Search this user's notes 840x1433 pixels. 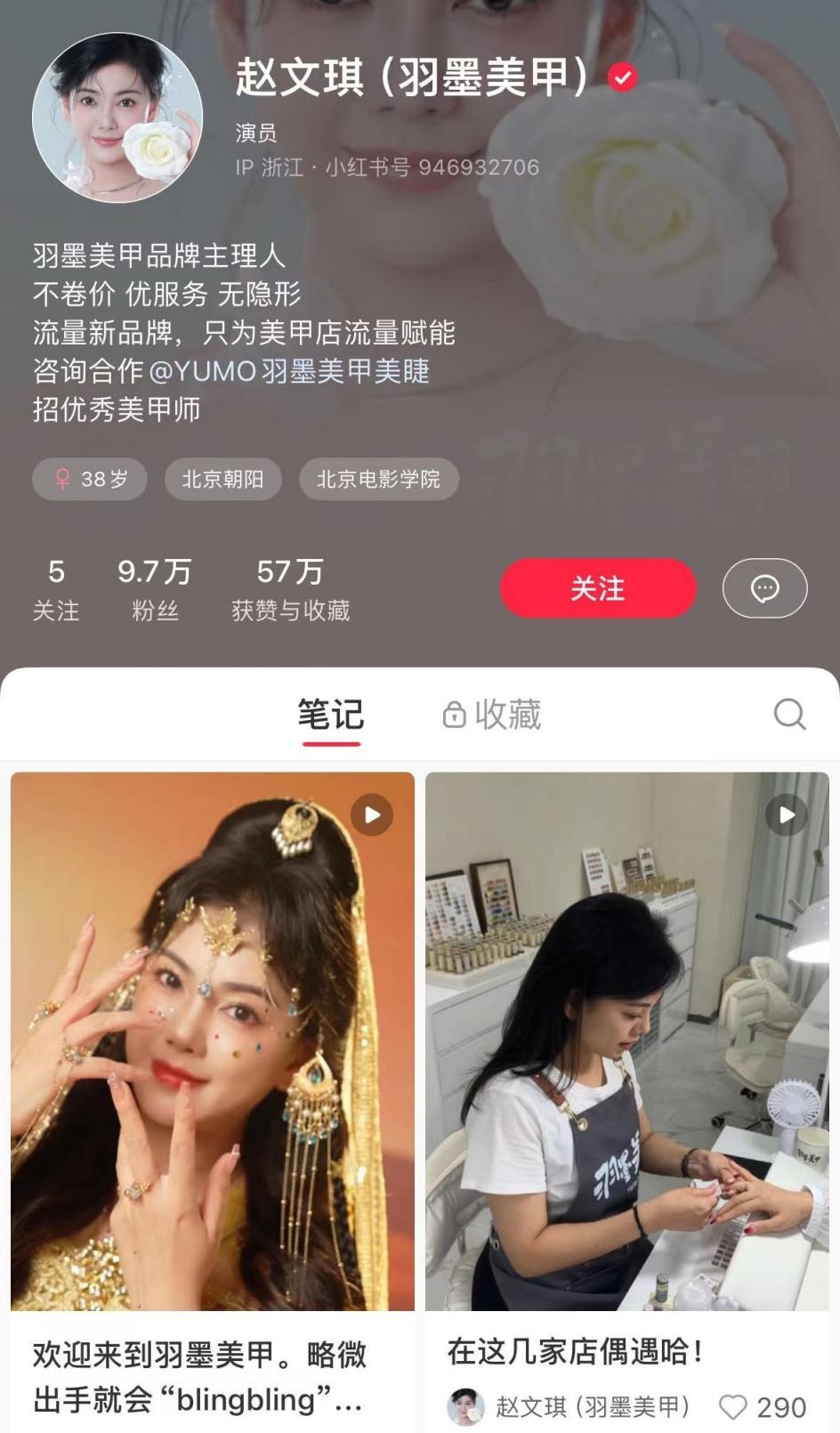(789, 714)
